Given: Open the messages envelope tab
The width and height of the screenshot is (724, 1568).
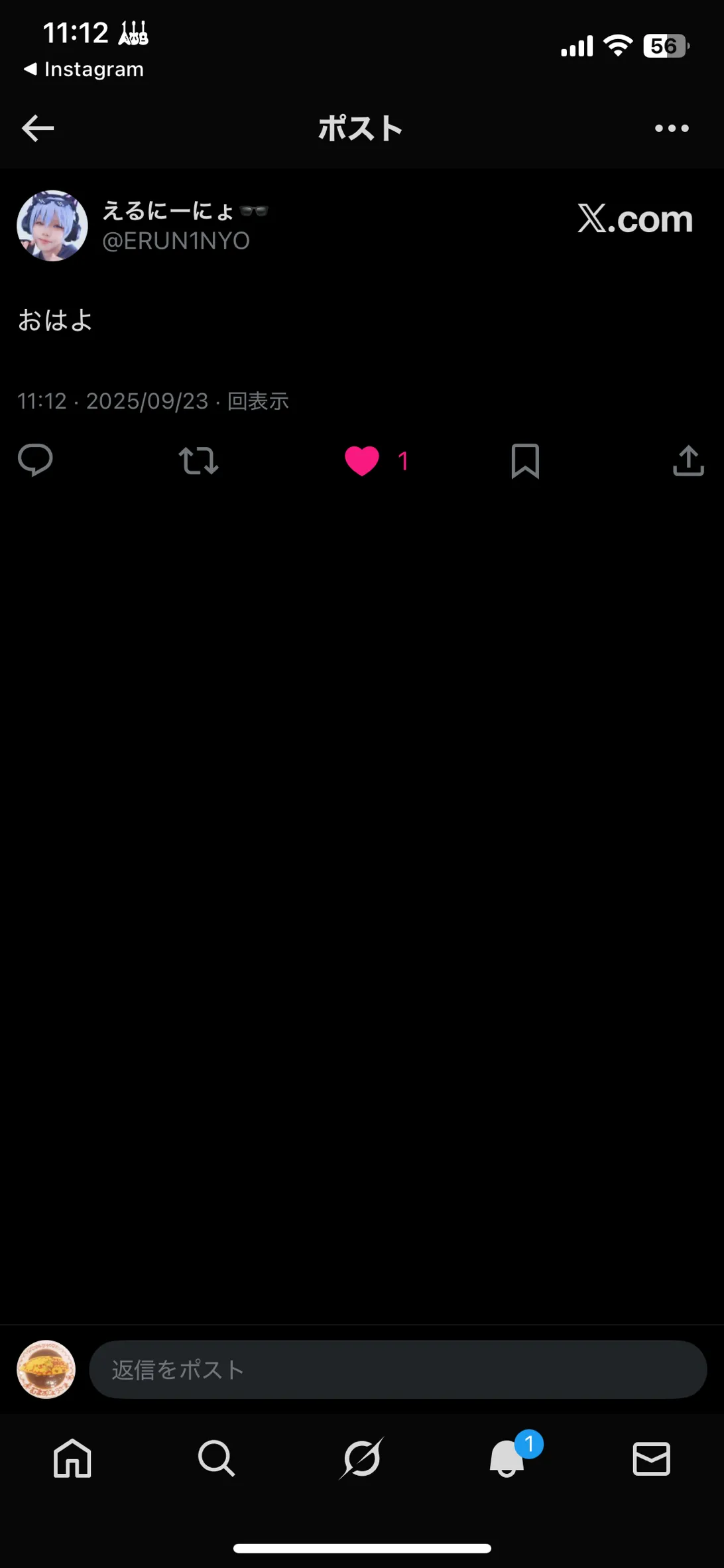Looking at the screenshot, I should coord(651,1458).
